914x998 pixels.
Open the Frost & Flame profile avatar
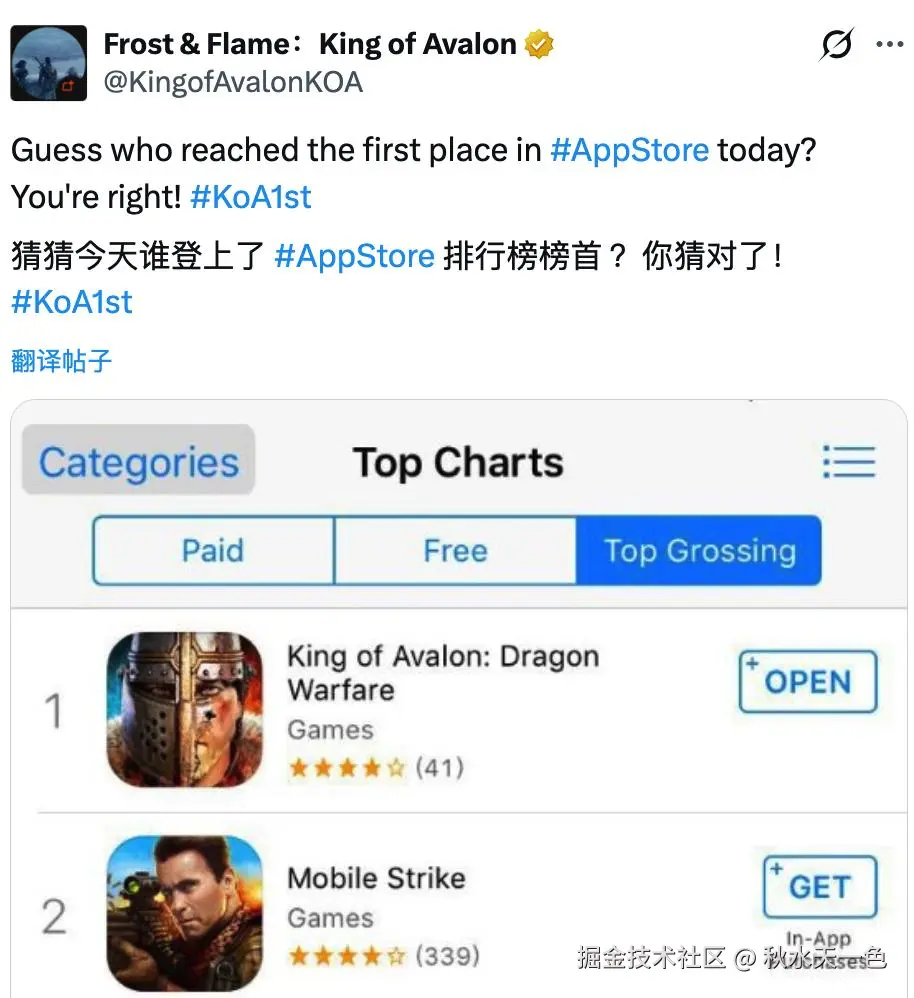point(49,64)
